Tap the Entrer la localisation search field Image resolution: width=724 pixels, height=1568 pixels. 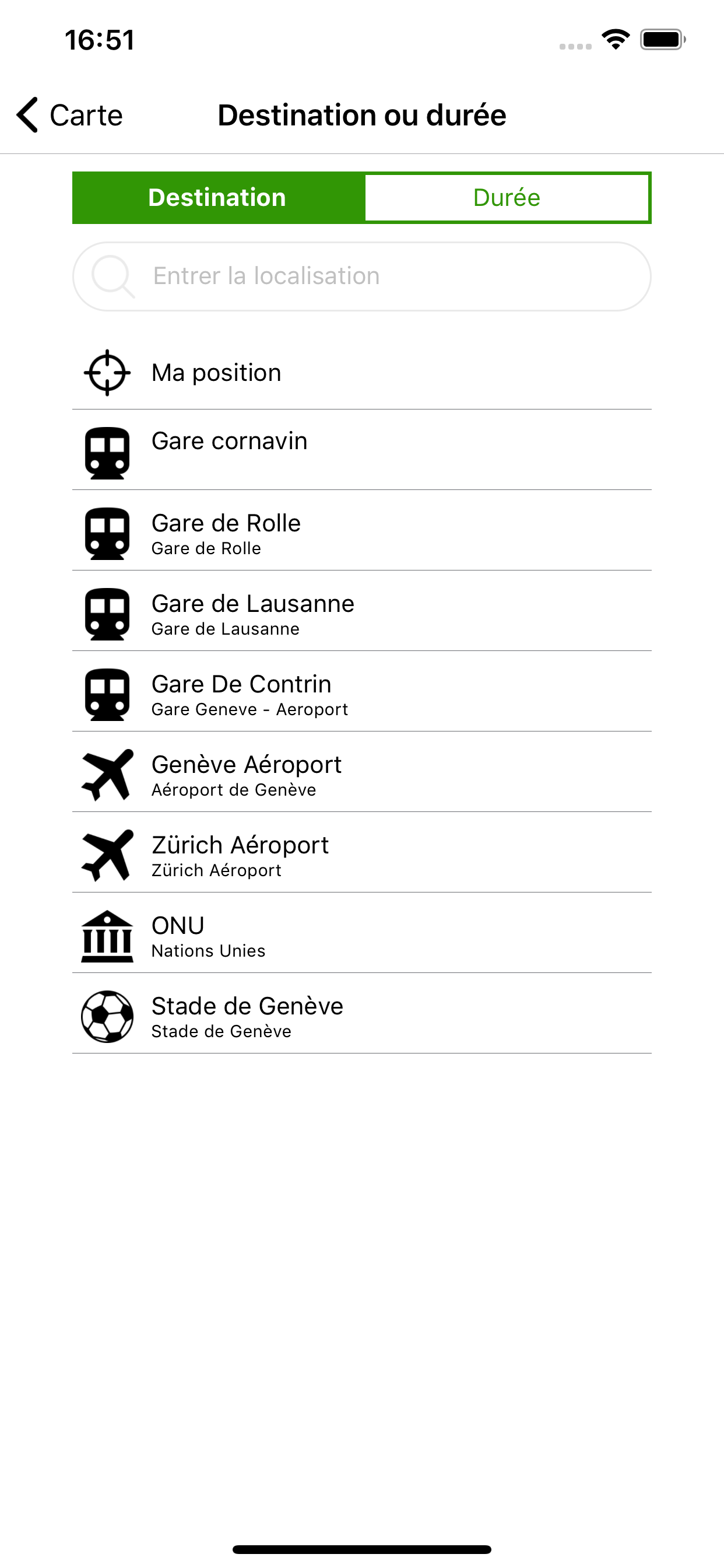[x=362, y=276]
